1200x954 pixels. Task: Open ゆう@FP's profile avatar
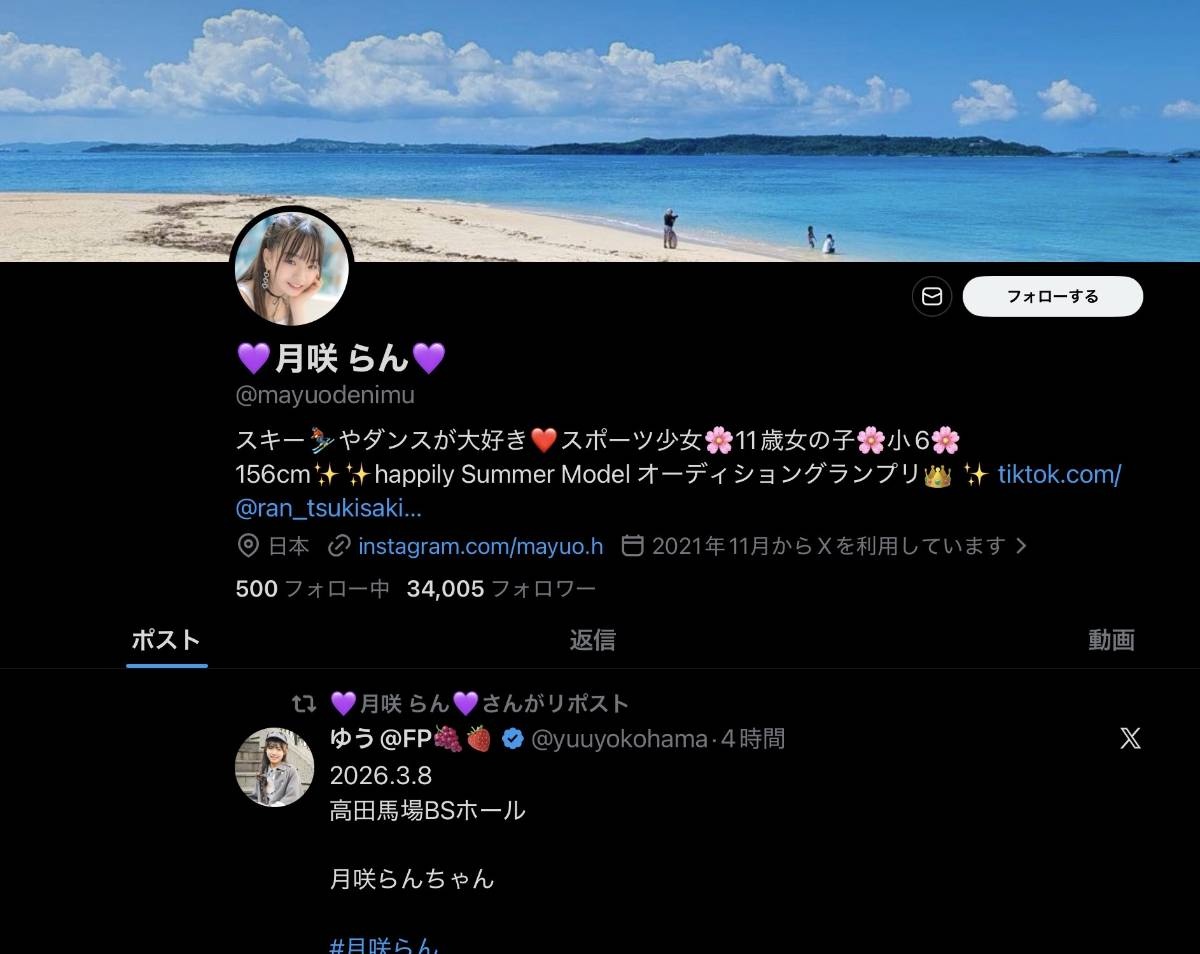pyautogui.click(x=274, y=767)
